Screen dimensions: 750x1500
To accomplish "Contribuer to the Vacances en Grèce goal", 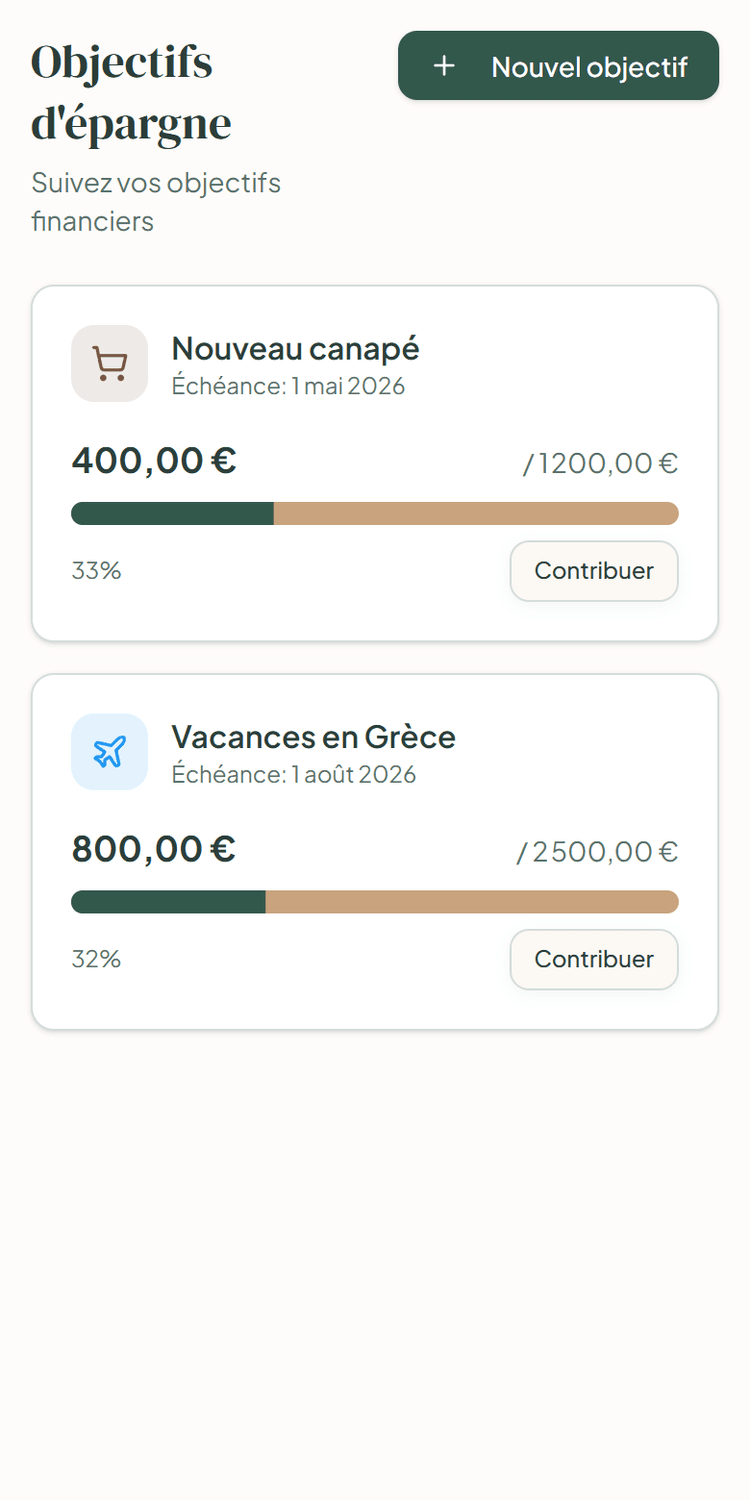I will pyautogui.click(x=593, y=959).
